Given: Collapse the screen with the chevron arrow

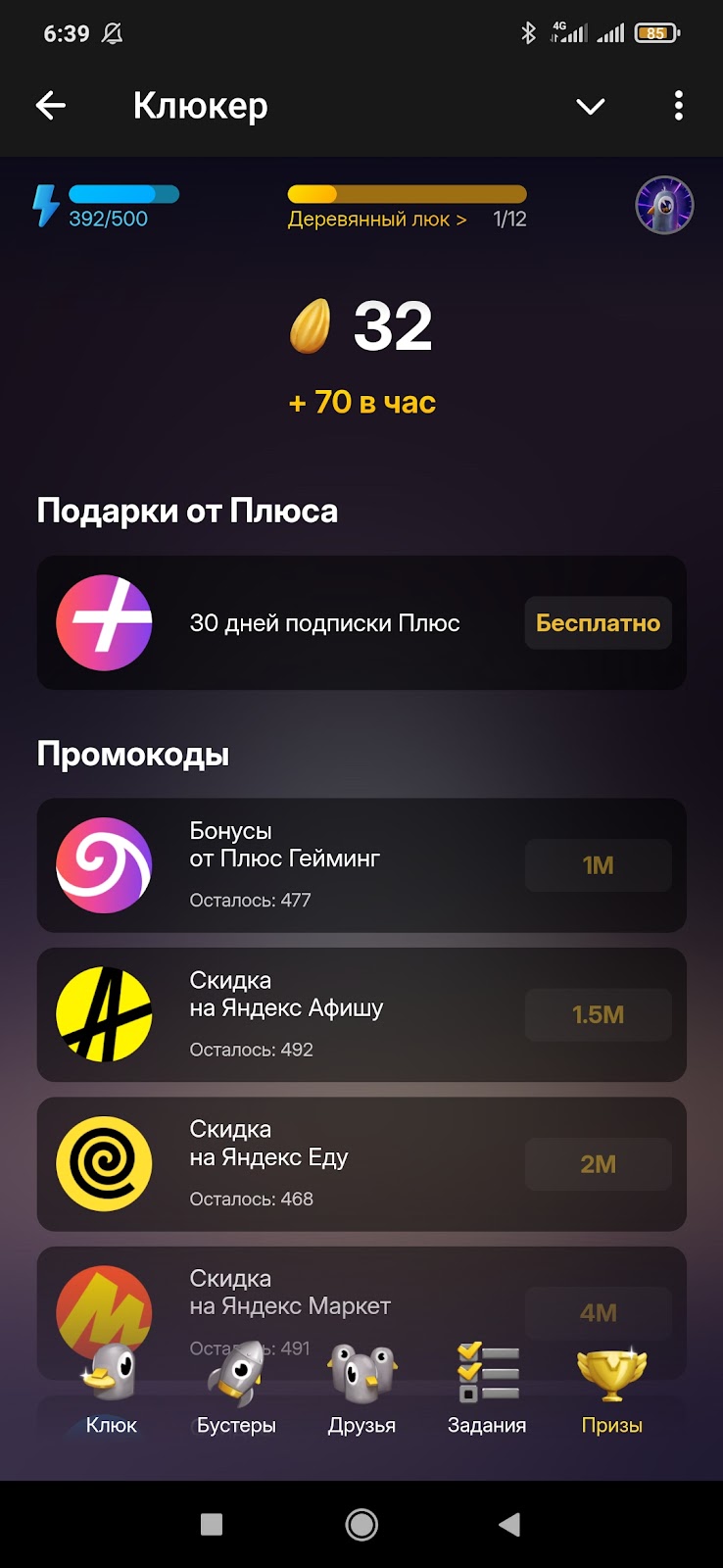Looking at the screenshot, I should (x=591, y=105).
